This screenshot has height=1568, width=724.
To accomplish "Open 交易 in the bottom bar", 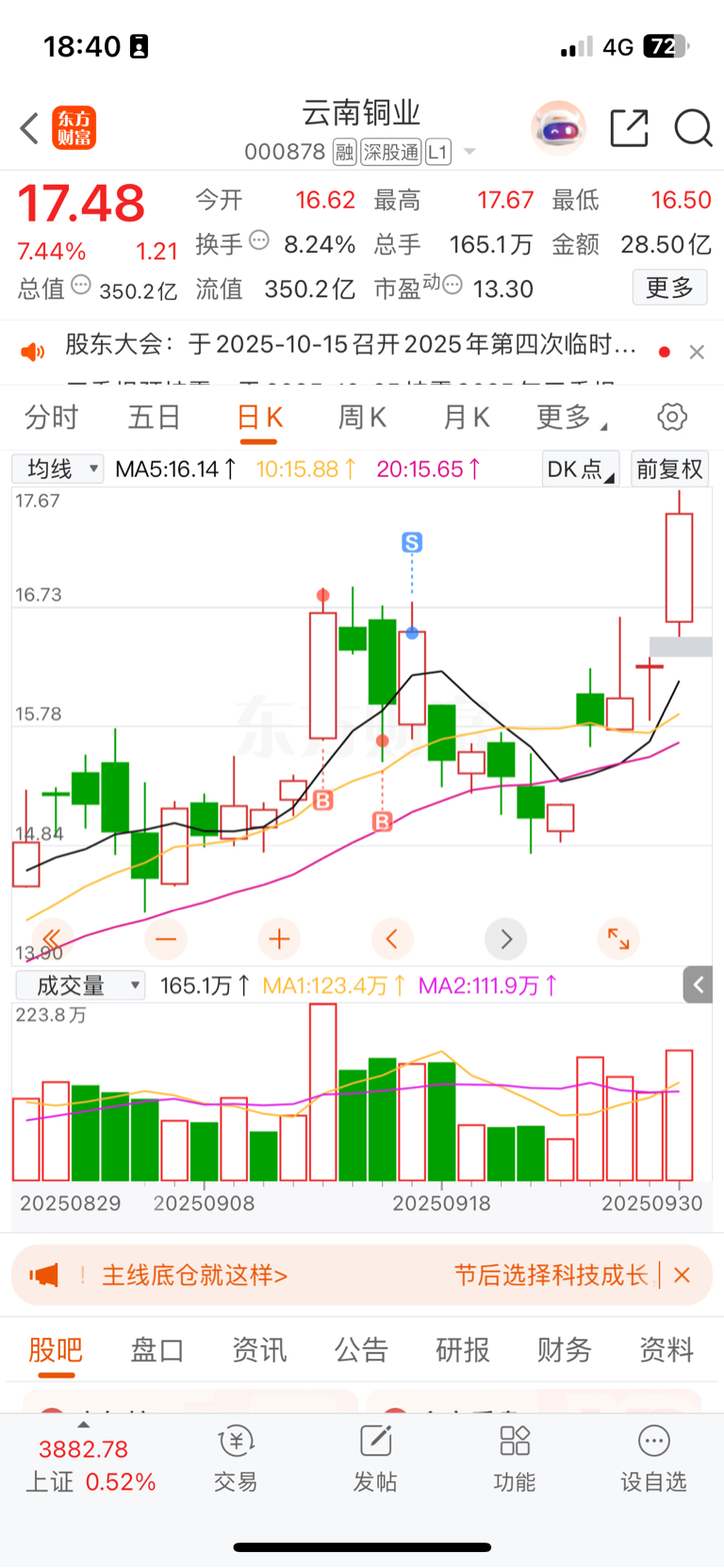I will [236, 1458].
